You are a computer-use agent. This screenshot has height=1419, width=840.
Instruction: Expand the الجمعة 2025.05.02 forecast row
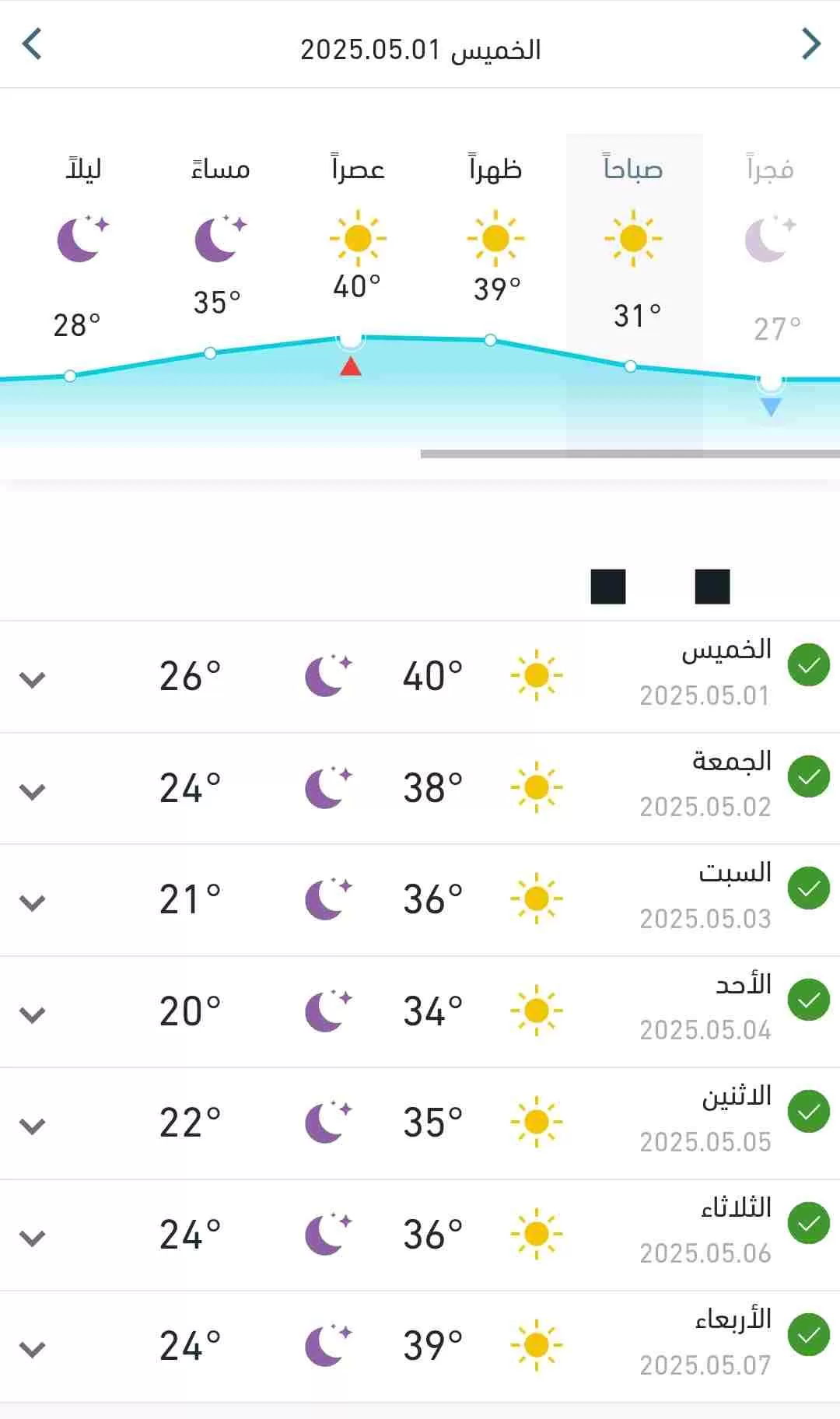[x=32, y=791]
